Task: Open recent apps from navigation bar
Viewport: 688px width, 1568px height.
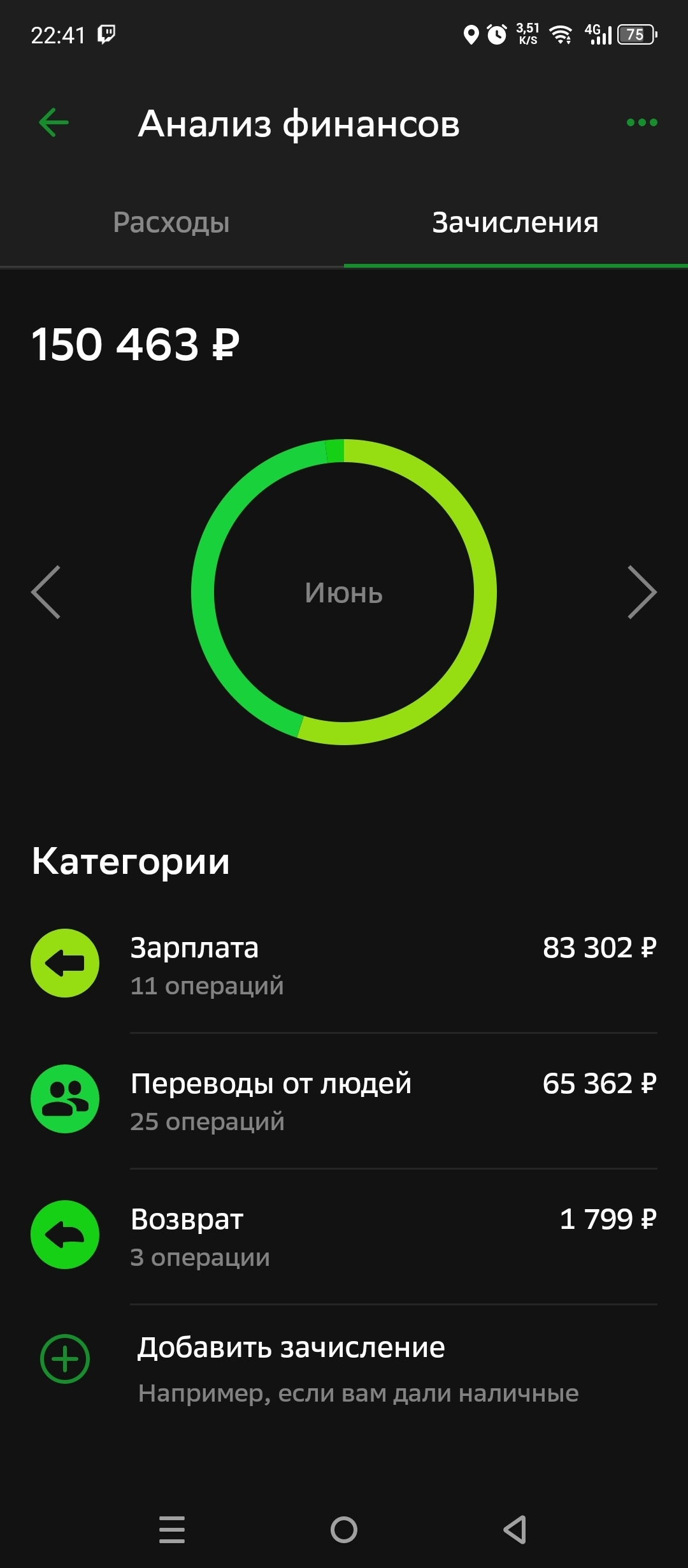Action: click(x=172, y=1529)
